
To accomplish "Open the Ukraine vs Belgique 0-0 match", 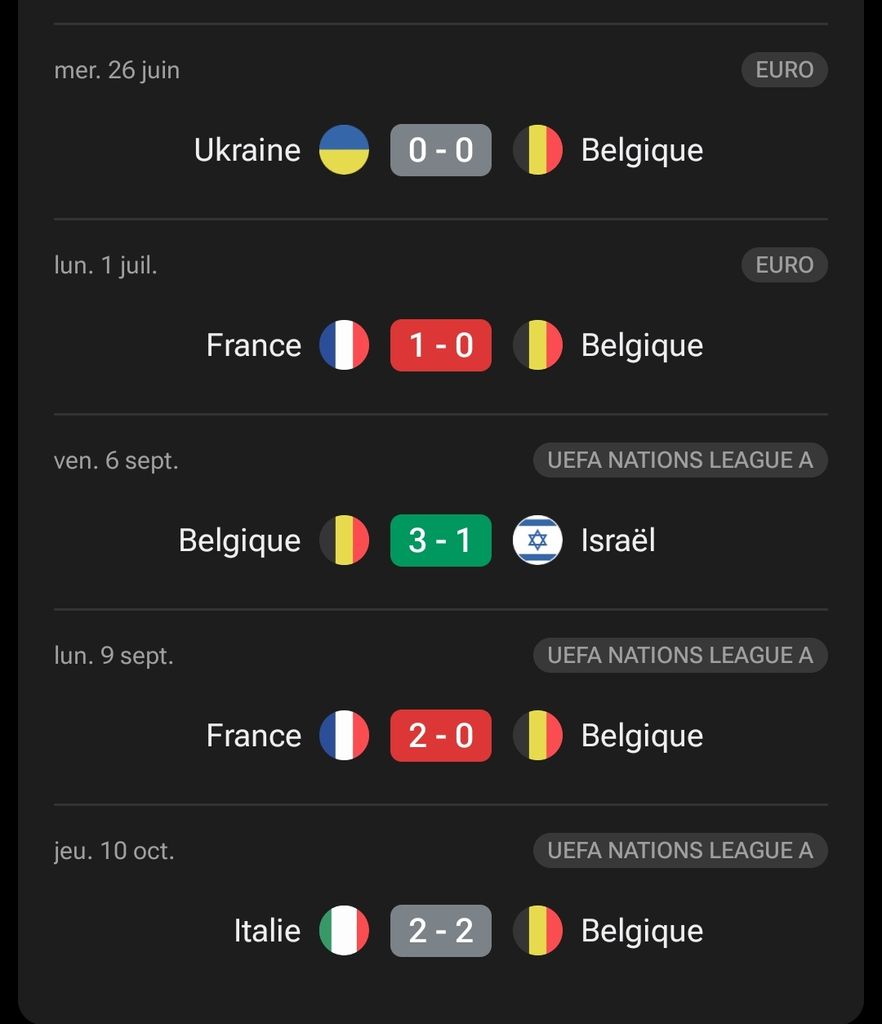I will coord(440,150).
